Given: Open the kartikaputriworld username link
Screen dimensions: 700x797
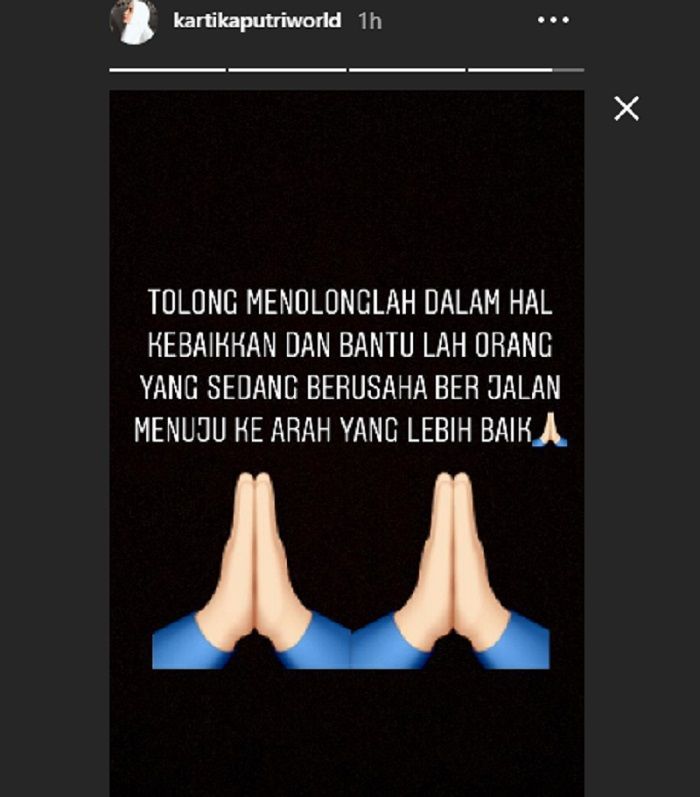Looking at the screenshot, I should pos(256,20).
